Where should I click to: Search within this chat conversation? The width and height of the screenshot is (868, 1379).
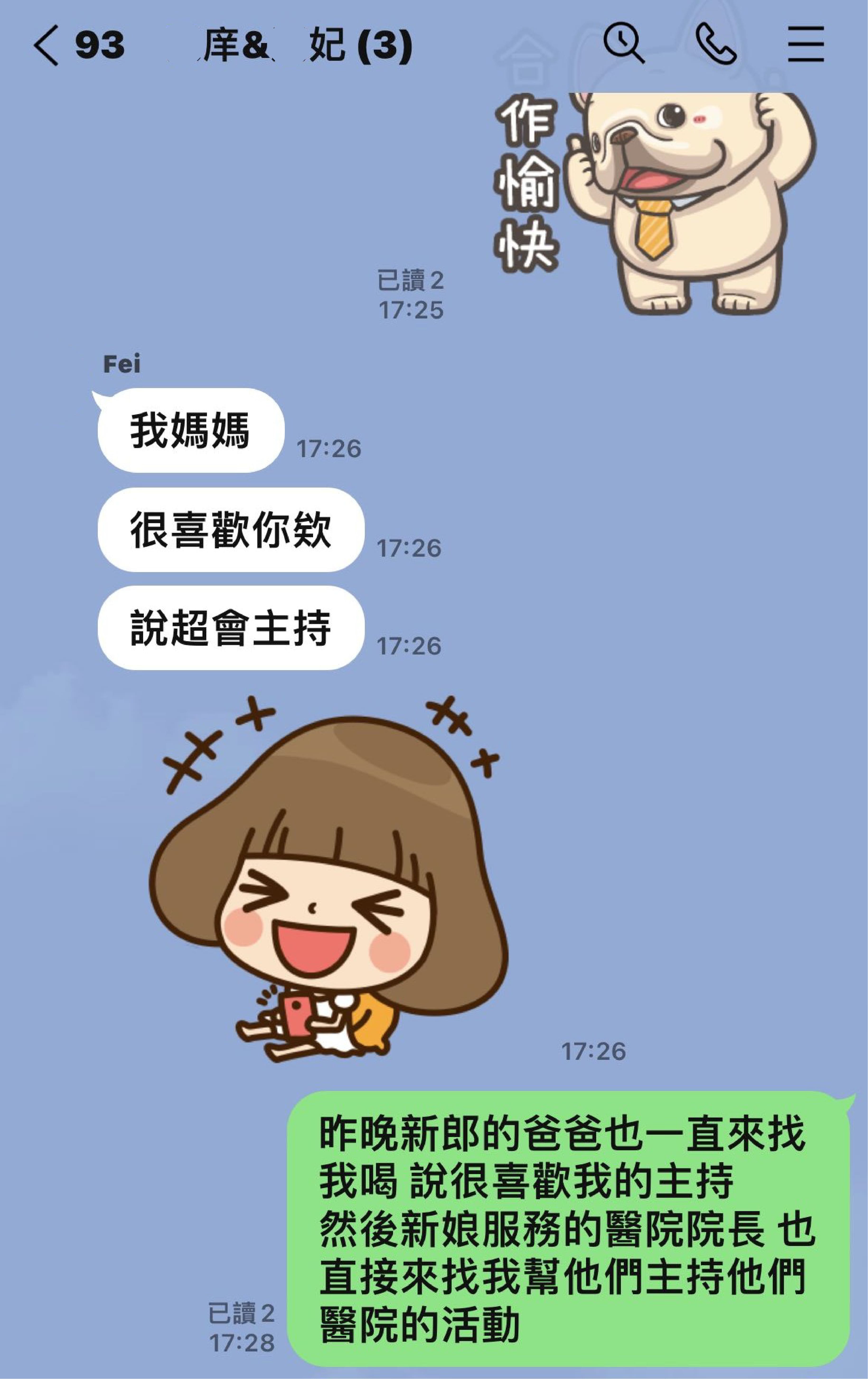tap(624, 43)
